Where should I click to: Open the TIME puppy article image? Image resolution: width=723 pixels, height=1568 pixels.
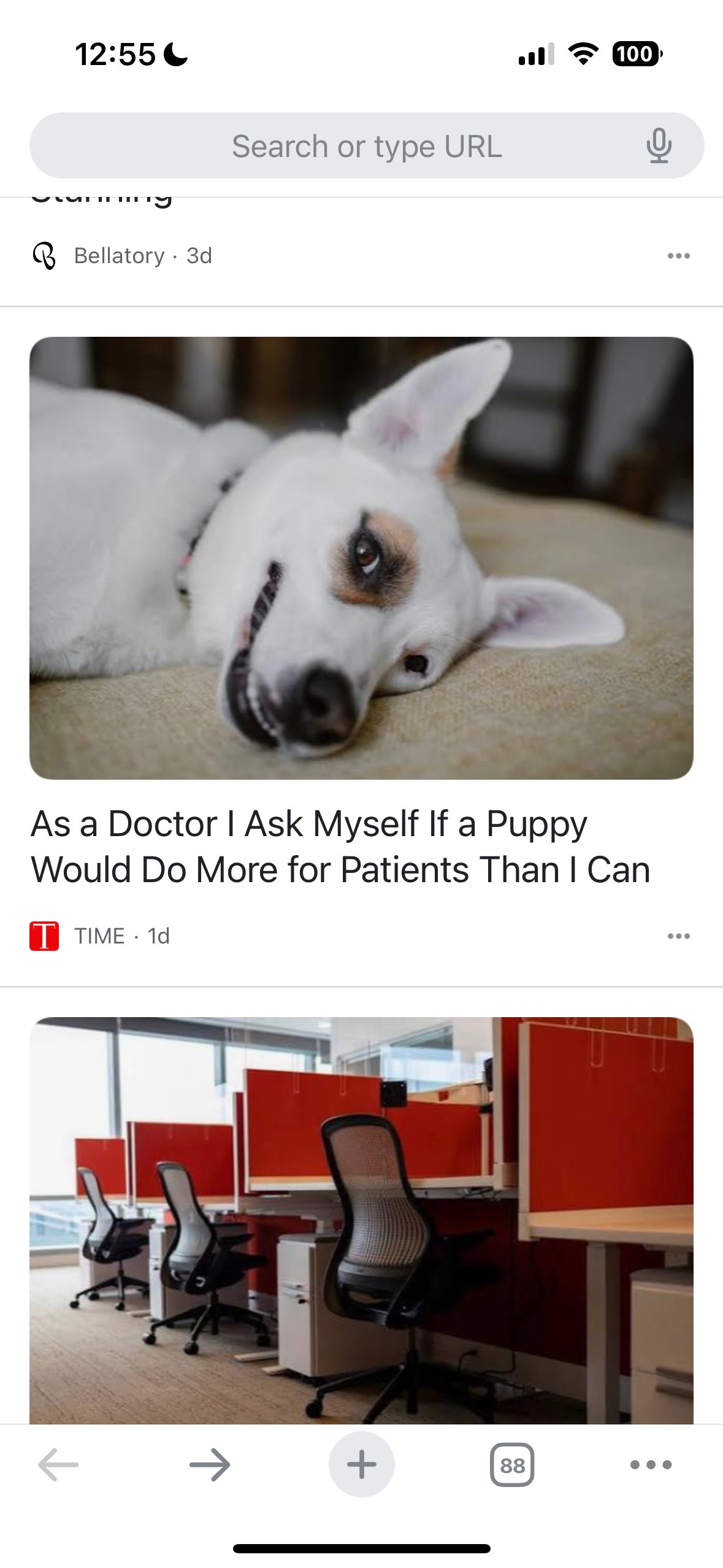pyautogui.click(x=361, y=558)
